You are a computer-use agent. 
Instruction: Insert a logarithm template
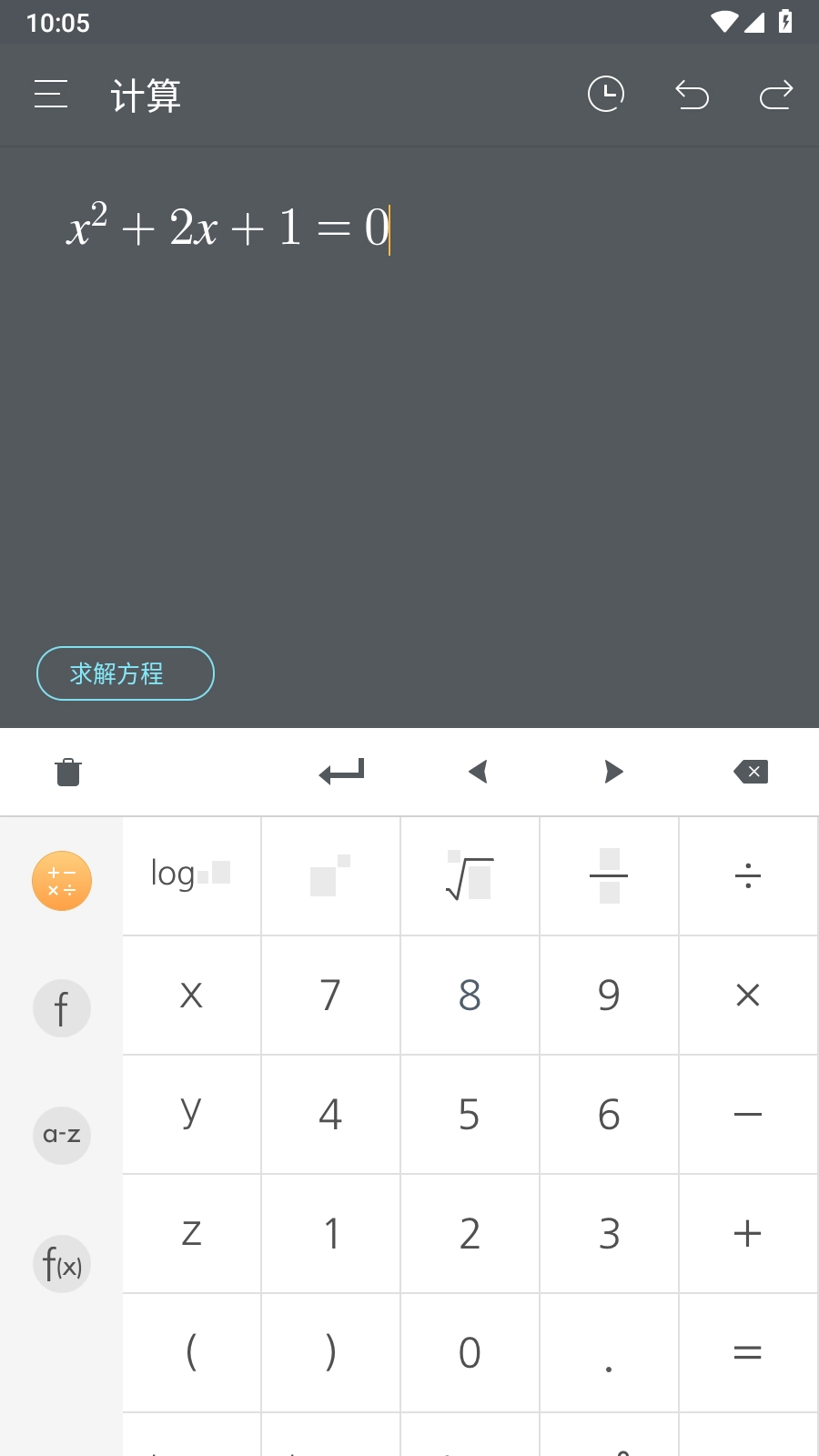point(191,875)
